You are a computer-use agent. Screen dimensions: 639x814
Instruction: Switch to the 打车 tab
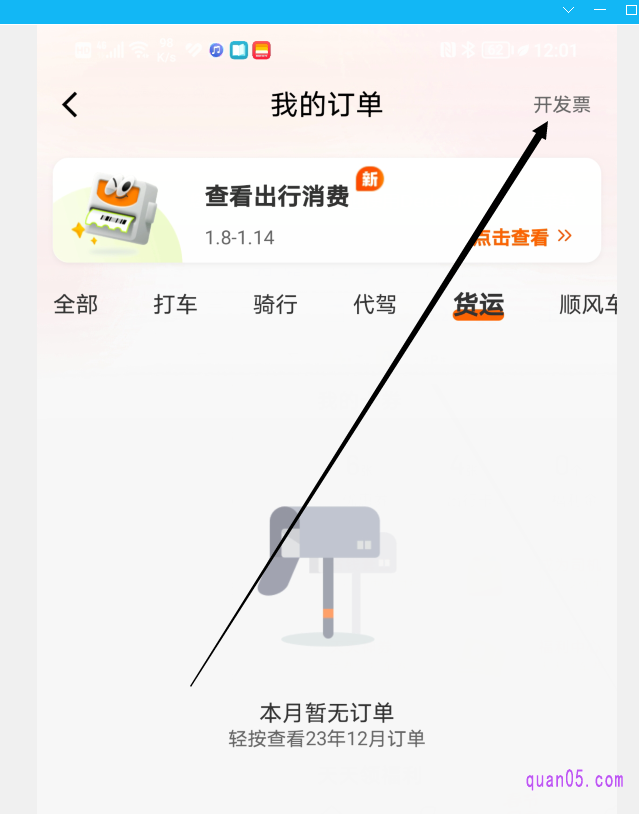point(176,305)
